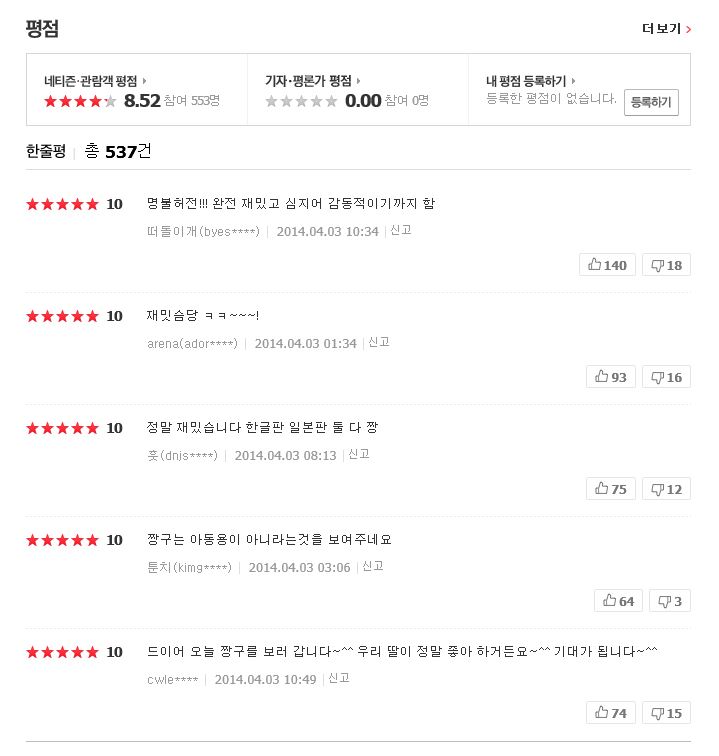Dislike the 명불허전 review with 18 dislikes
This screenshot has height=756, width=719.
click(x=666, y=265)
